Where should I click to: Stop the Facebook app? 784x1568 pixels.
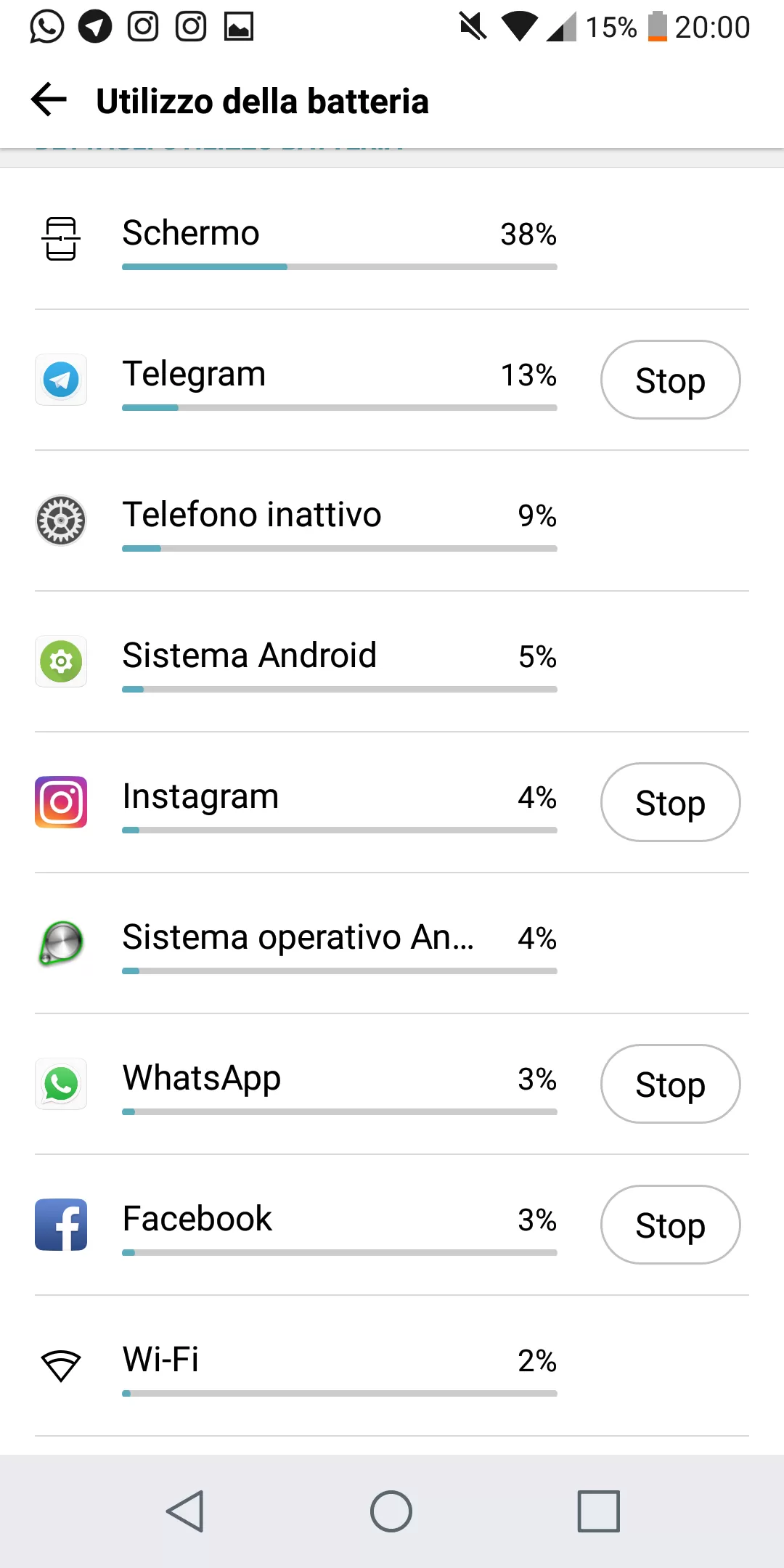pyautogui.click(x=669, y=1225)
